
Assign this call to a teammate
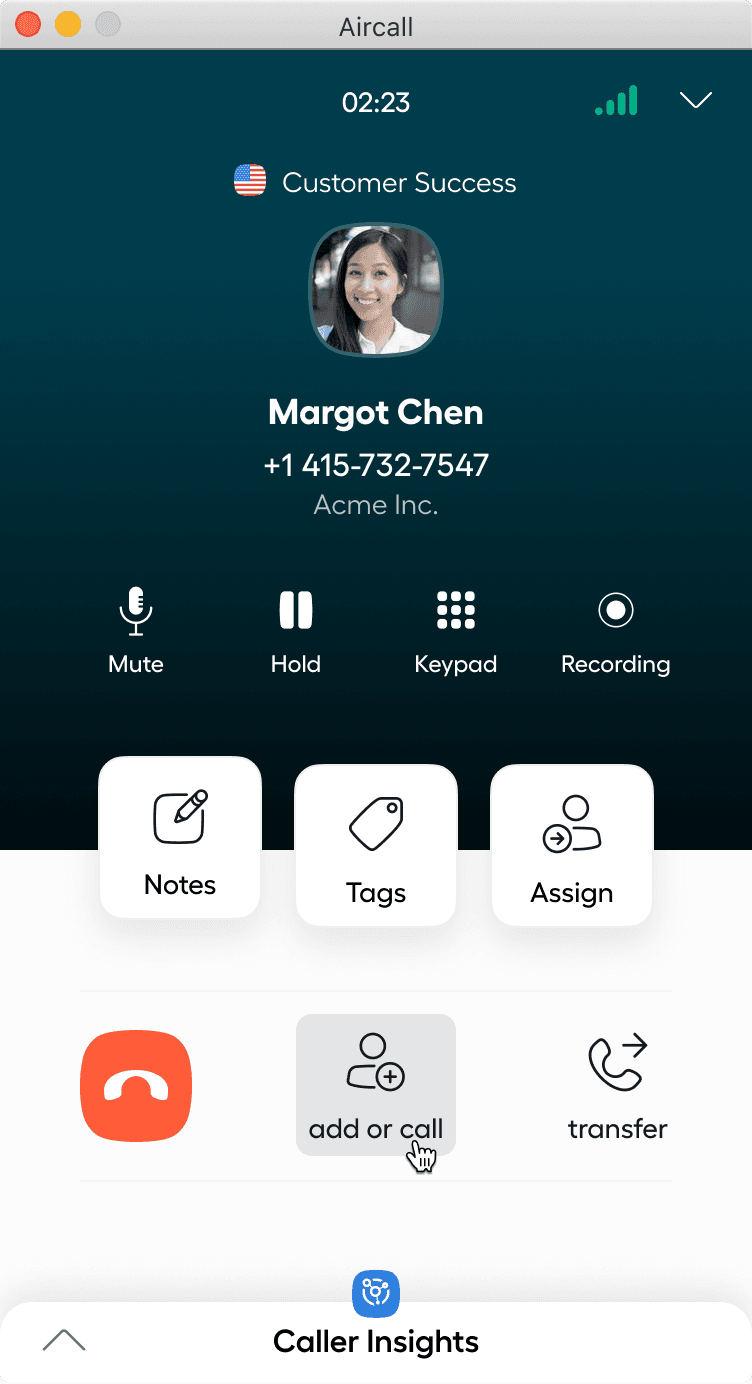[x=572, y=846]
